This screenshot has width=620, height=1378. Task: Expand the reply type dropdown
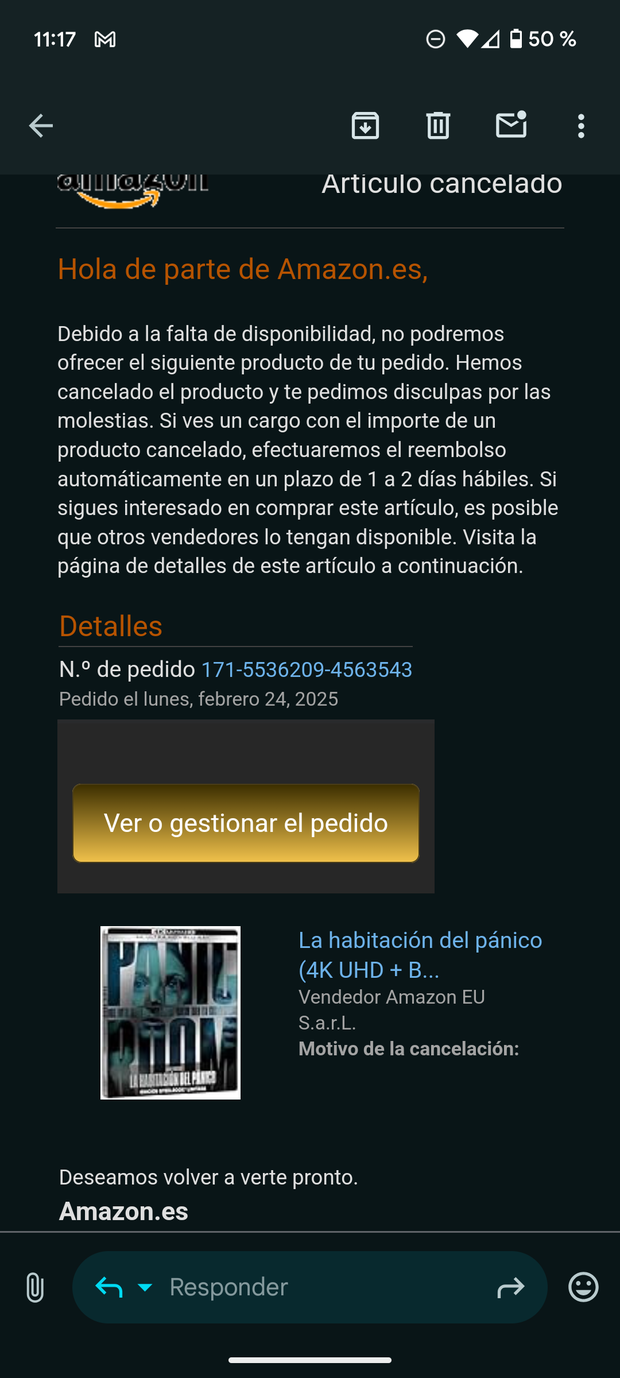pyautogui.click(x=145, y=1287)
